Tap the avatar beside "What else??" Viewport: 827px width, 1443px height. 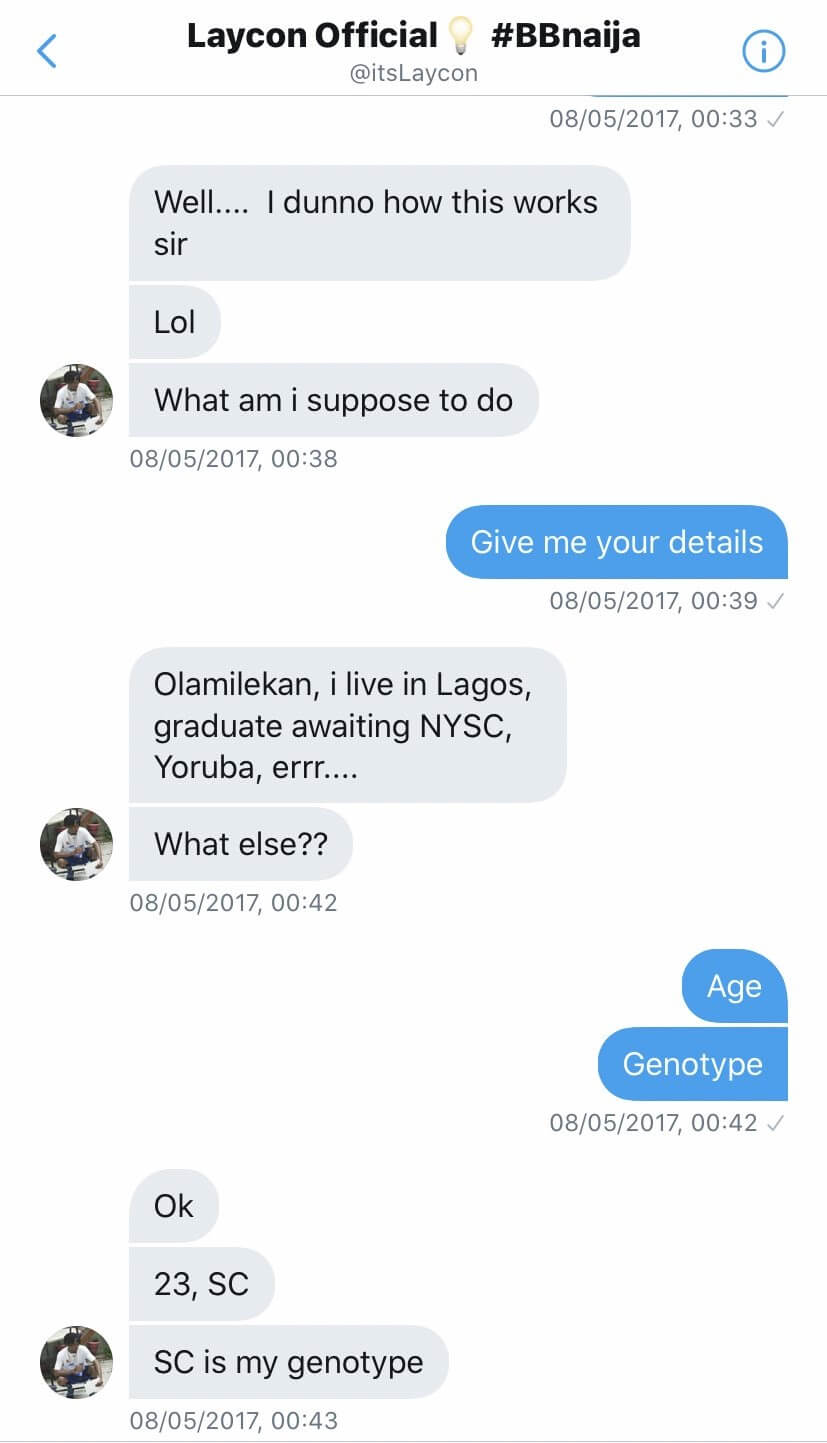tap(76, 844)
